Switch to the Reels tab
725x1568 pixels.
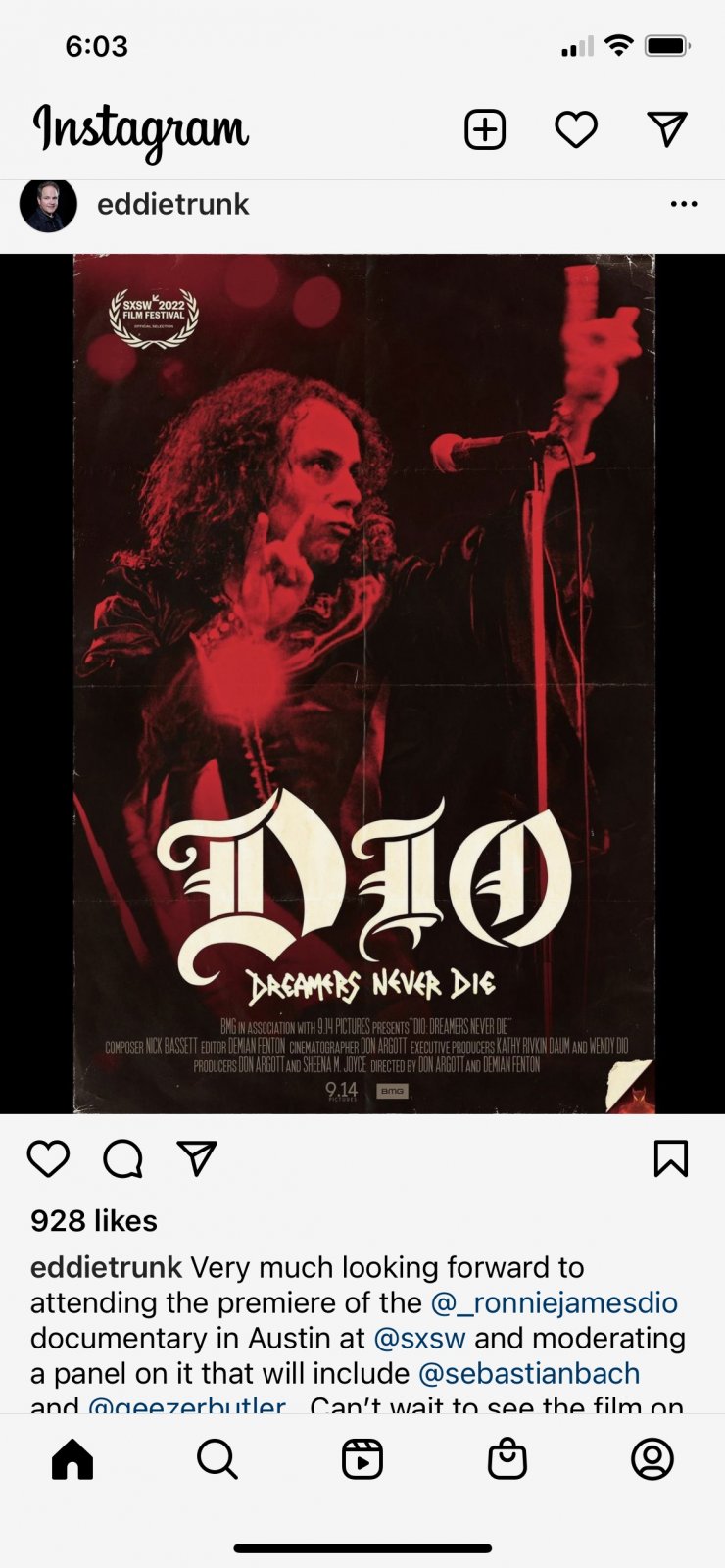(x=362, y=1459)
